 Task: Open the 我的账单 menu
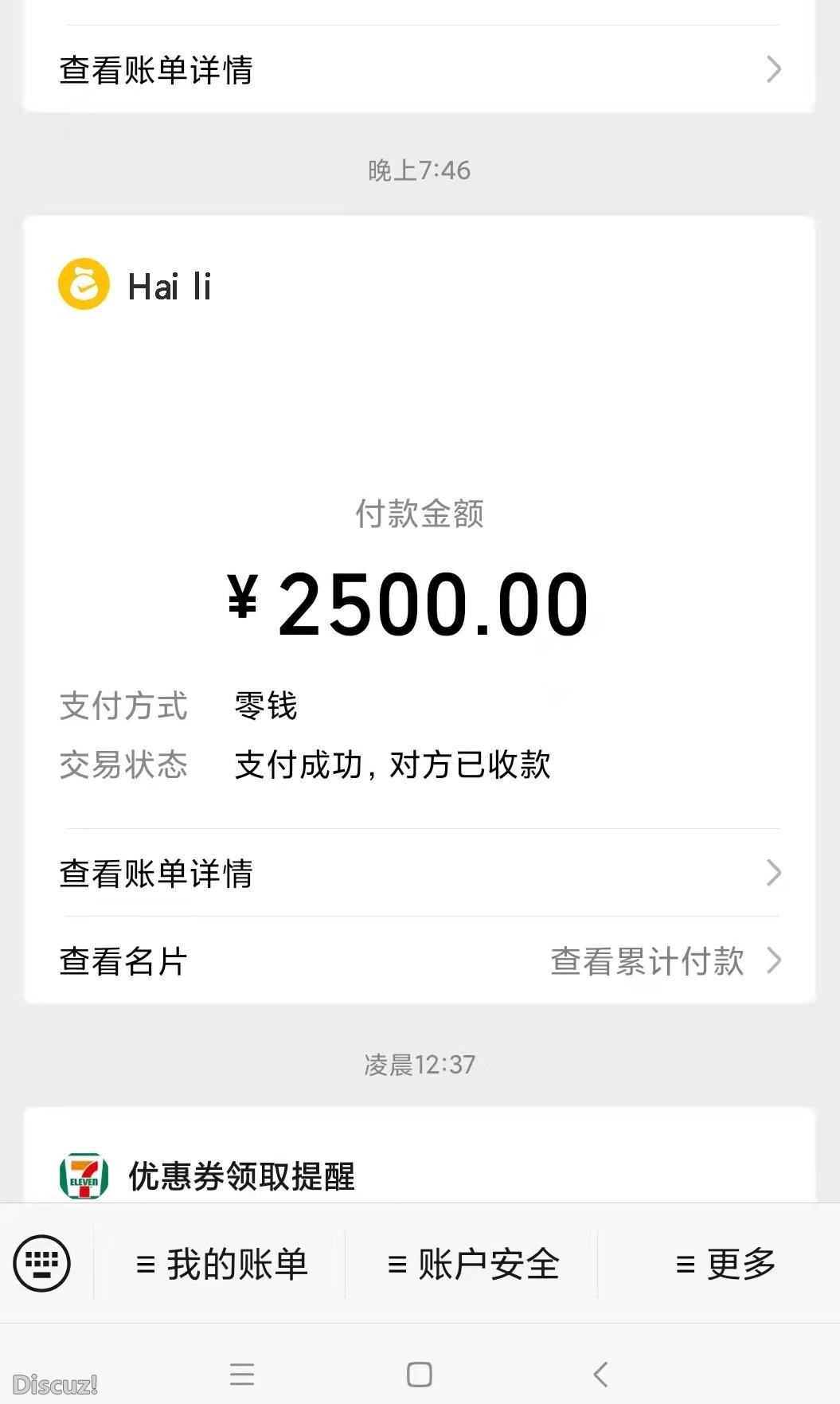(x=221, y=1264)
